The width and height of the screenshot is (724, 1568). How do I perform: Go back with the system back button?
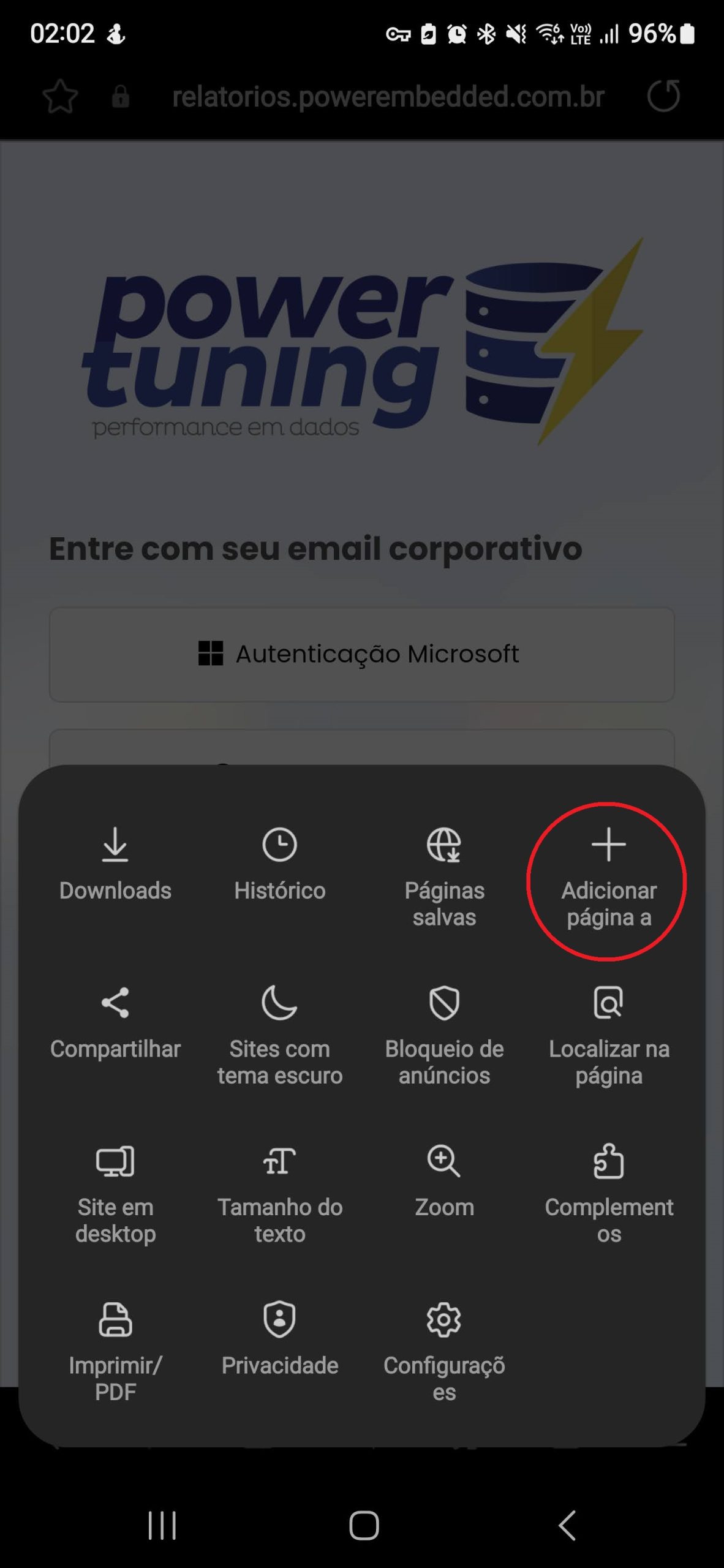point(567,1525)
